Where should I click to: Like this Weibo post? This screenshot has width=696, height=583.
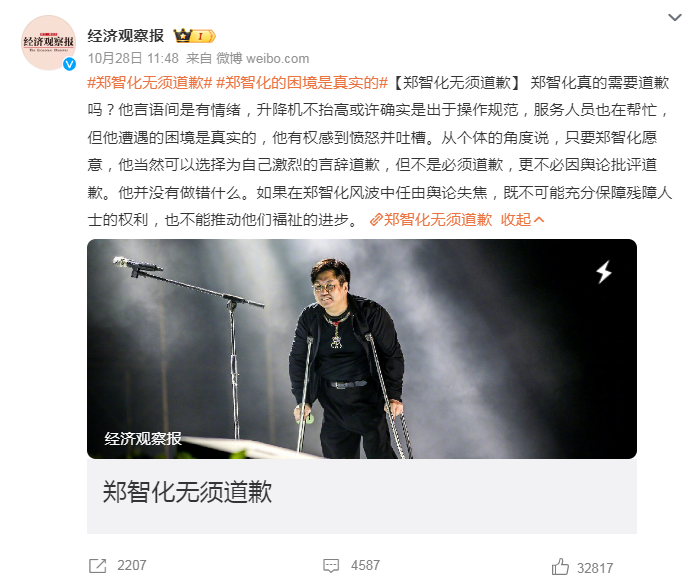(581, 567)
